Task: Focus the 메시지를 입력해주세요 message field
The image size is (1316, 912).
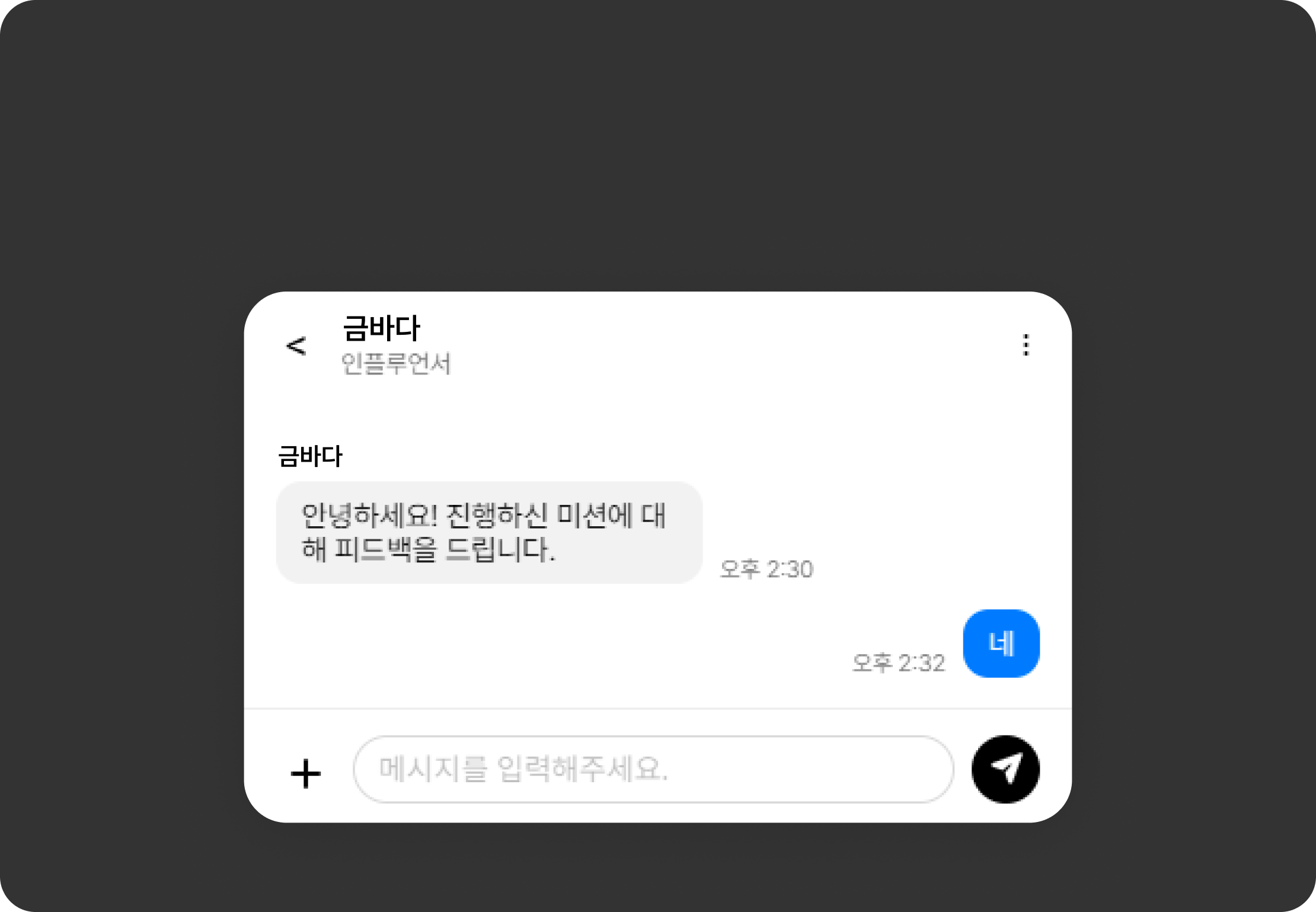Action: (x=653, y=769)
